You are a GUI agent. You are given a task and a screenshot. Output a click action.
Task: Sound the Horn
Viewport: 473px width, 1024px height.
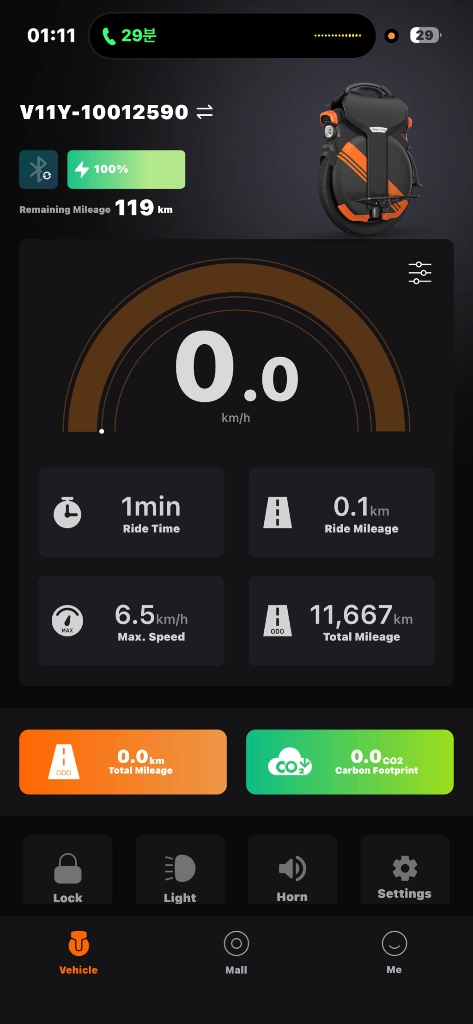tap(293, 870)
